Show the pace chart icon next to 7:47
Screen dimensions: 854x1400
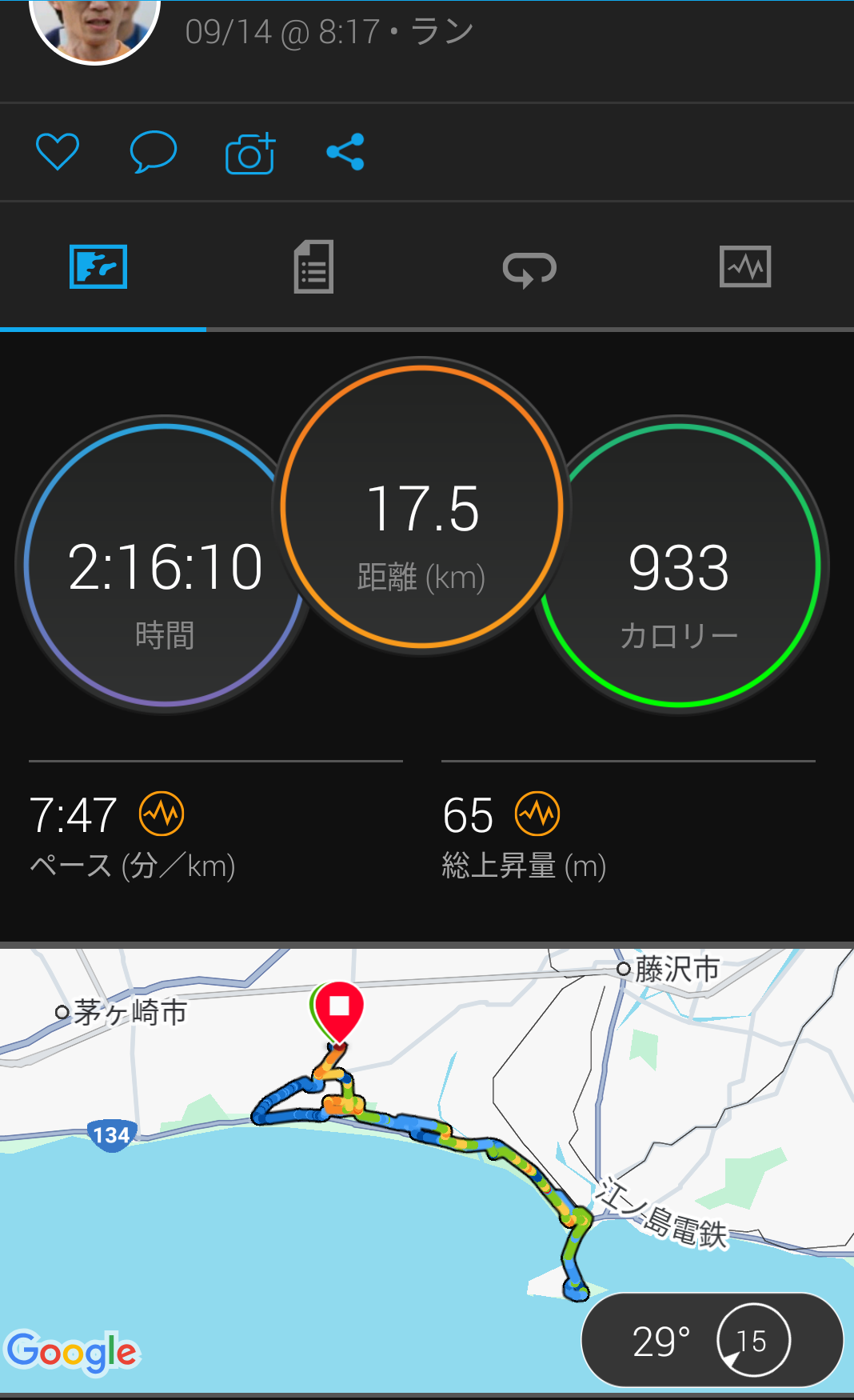162,814
